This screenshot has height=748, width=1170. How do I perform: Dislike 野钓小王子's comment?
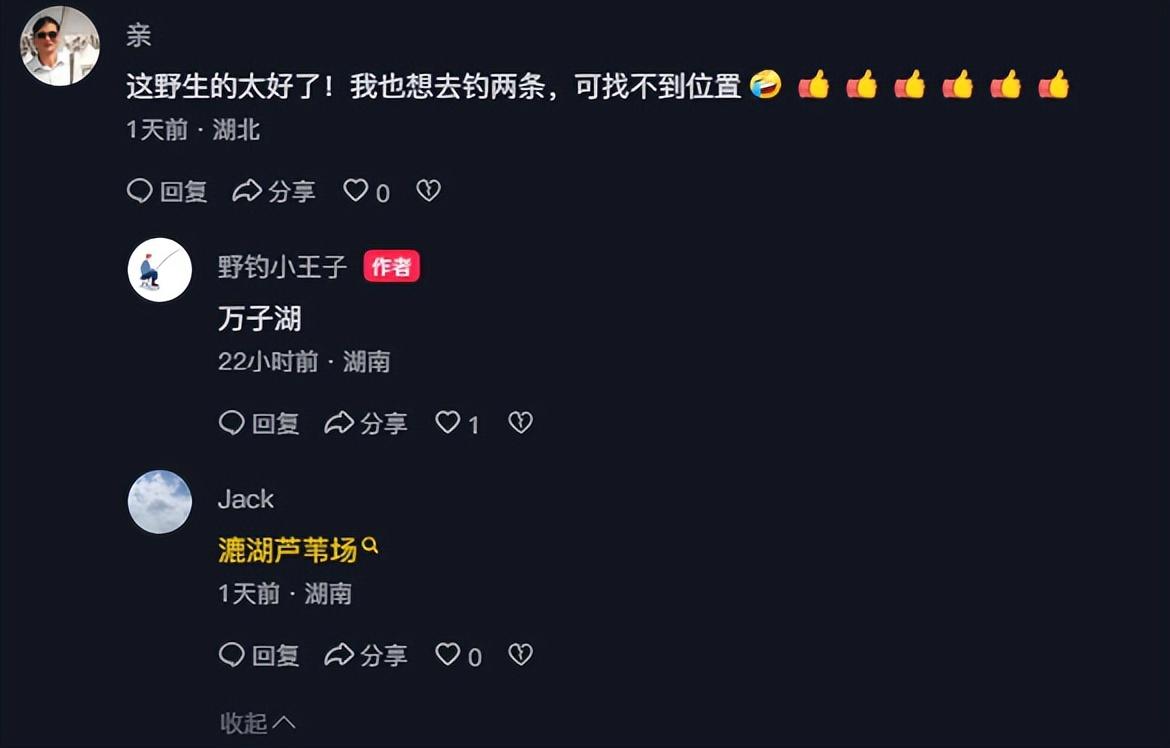point(521,423)
